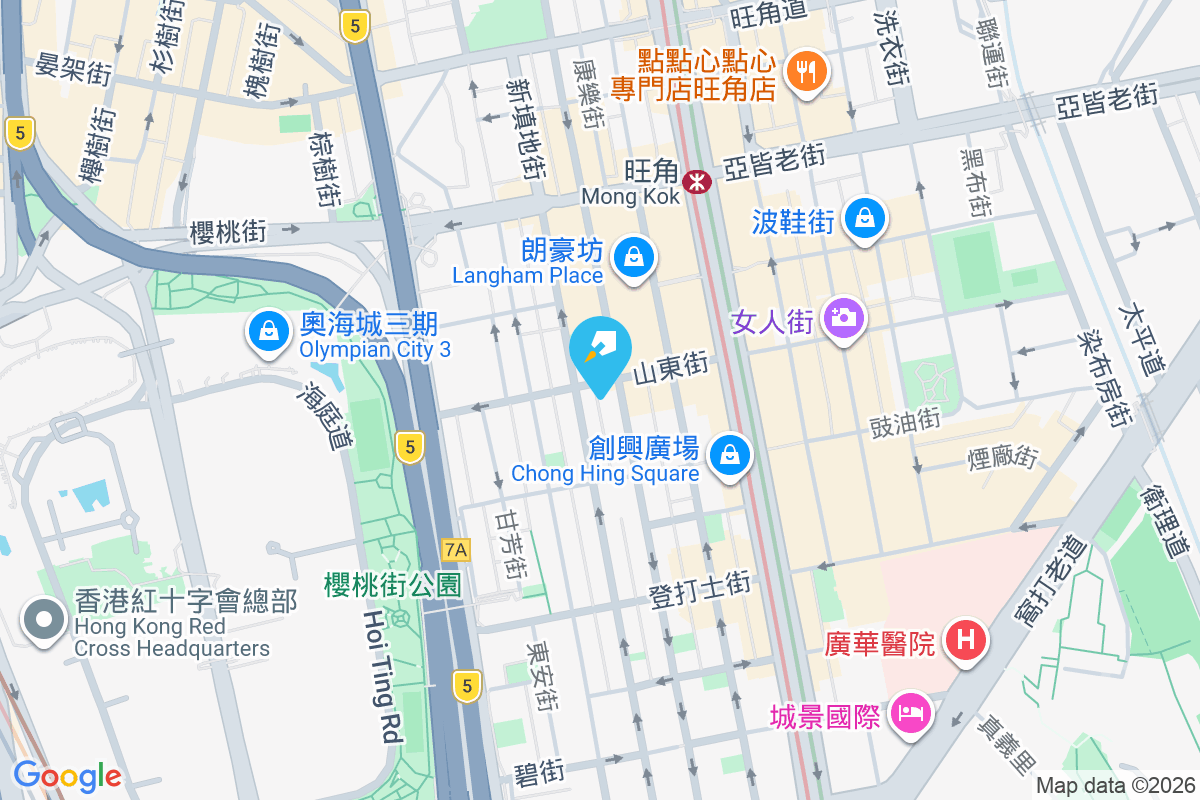
Task: Open the 廣華醫院 hospital marker
Action: click(x=965, y=639)
